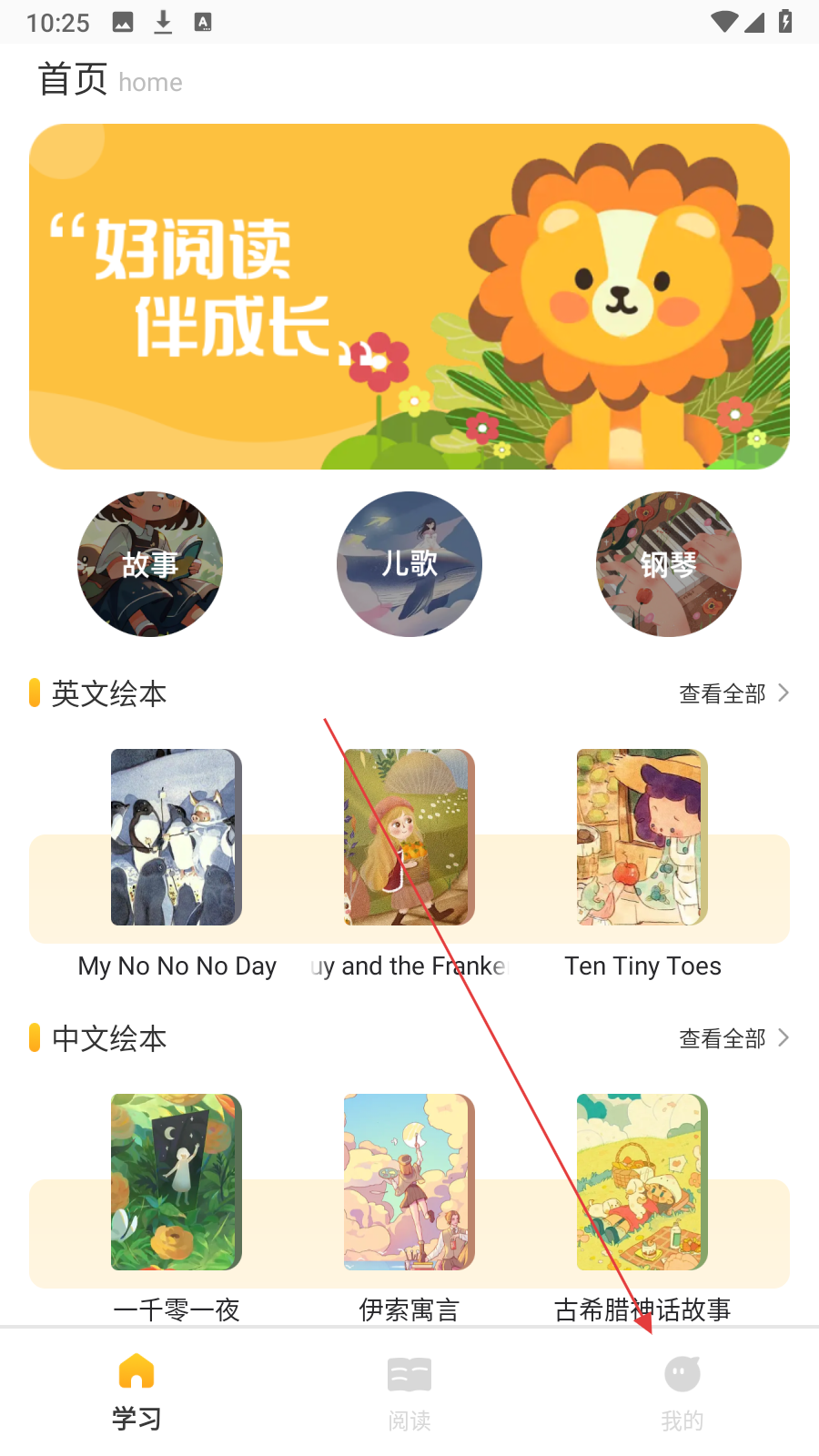View all 中文绘本 picture books
The width and height of the screenshot is (819, 1456).
click(733, 1038)
